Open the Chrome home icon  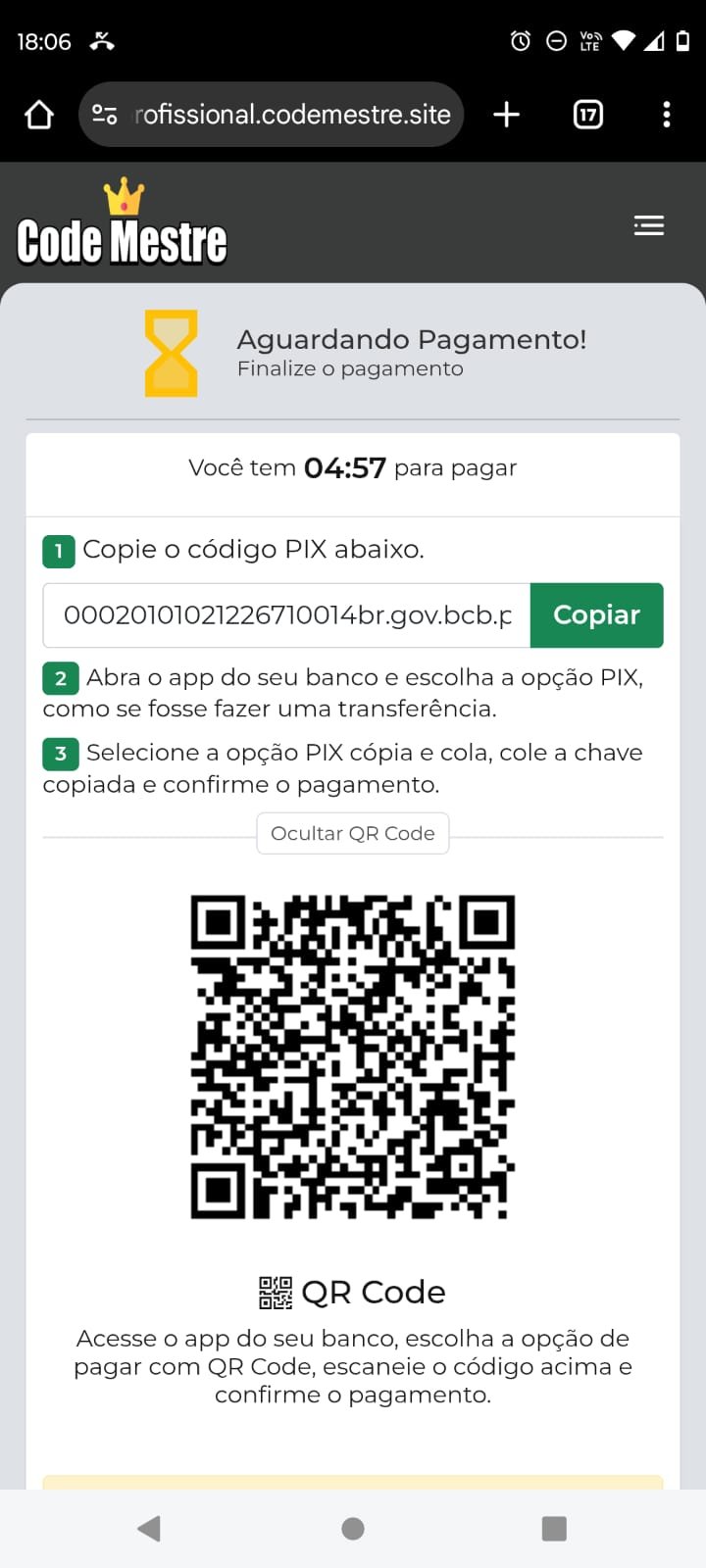click(x=38, y=114)
